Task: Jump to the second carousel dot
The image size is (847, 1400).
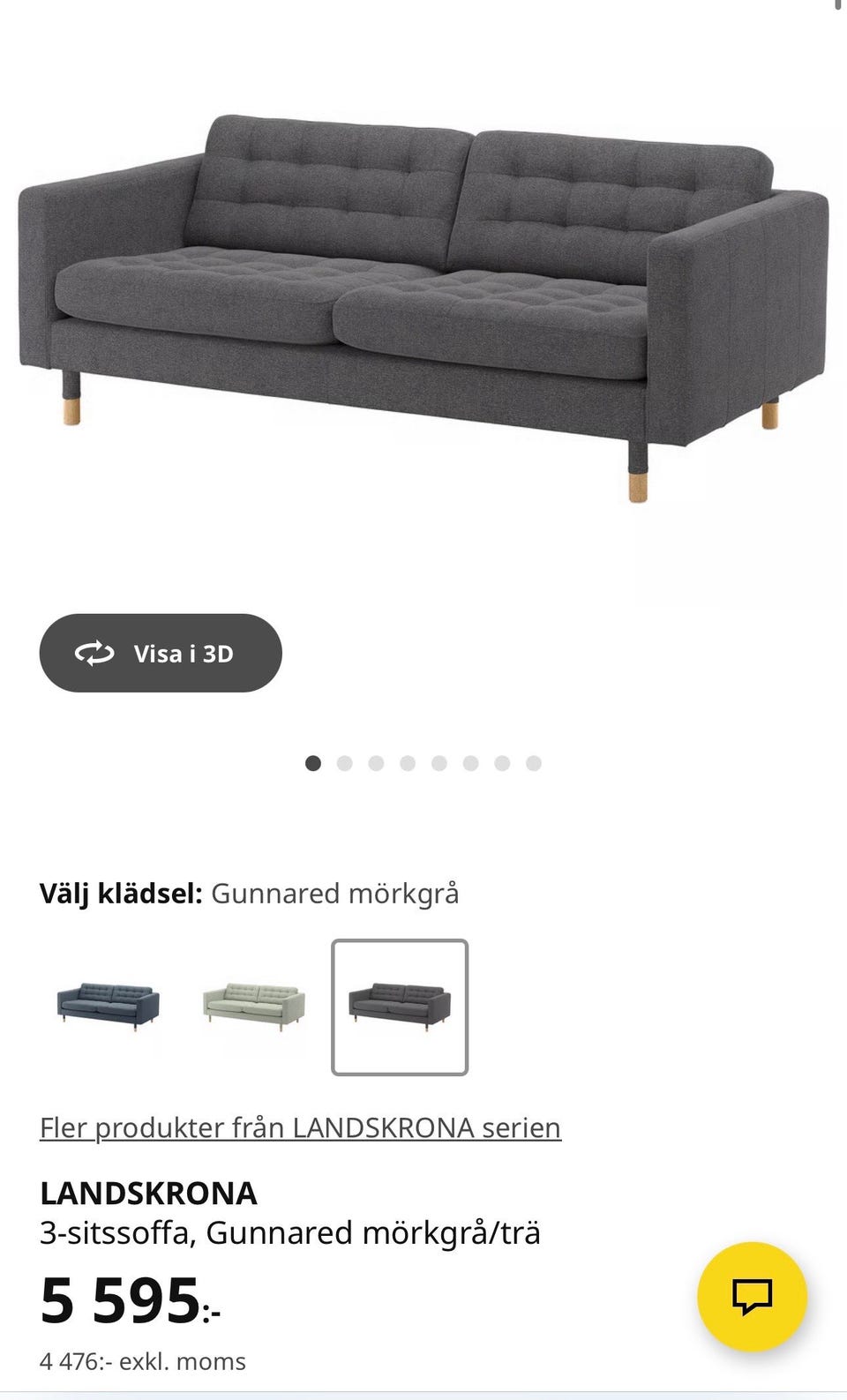Action: (343, 762)
